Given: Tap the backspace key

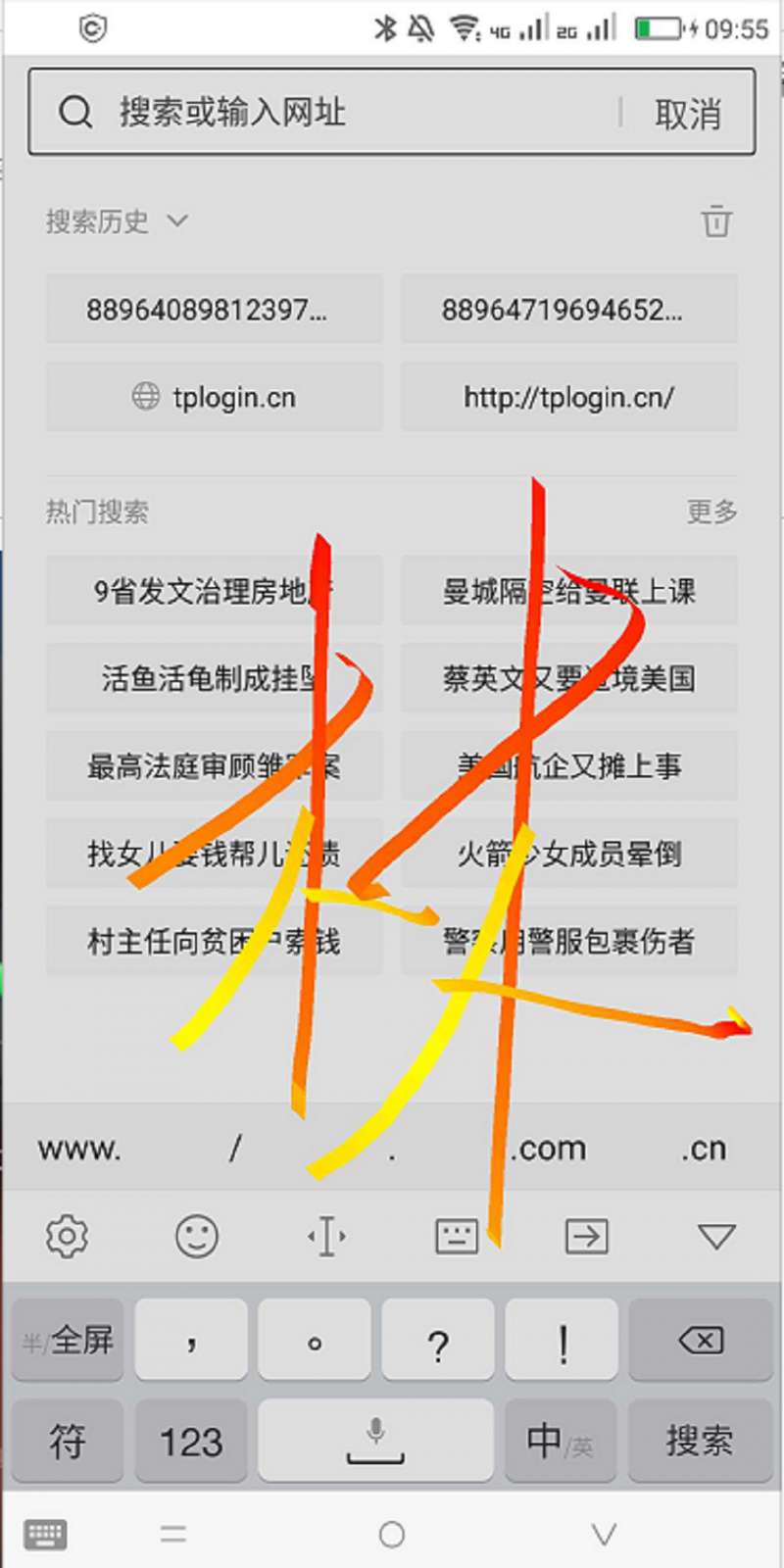Looking at the screenshot, I should pos(700,1341).
